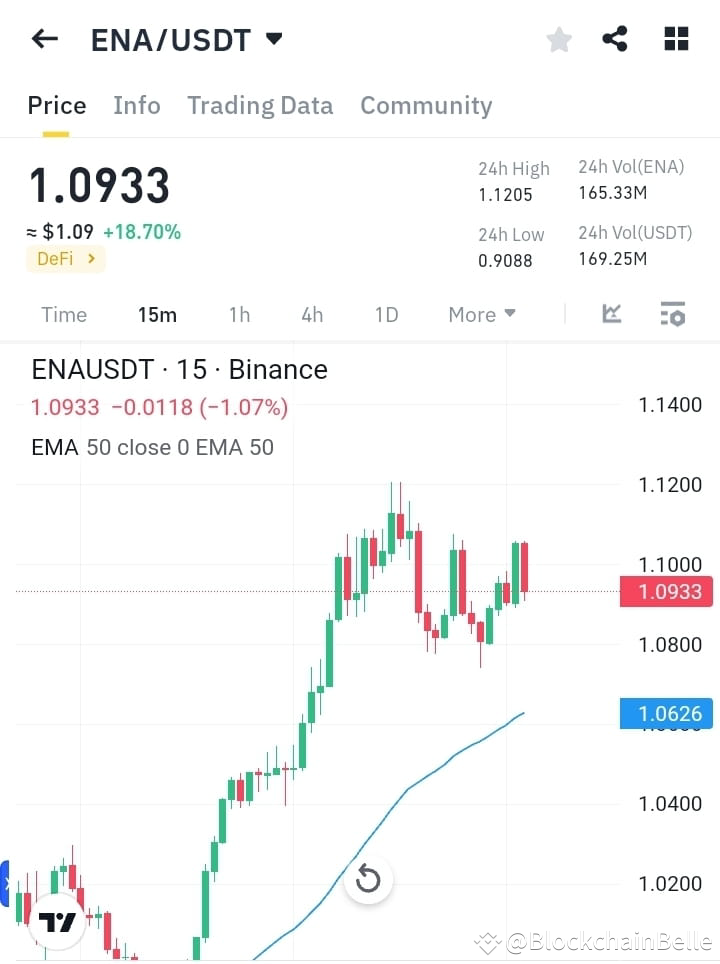The image size is (720, 964).
Task: Open the indicator settings icon above the chart
Action: 672,314
